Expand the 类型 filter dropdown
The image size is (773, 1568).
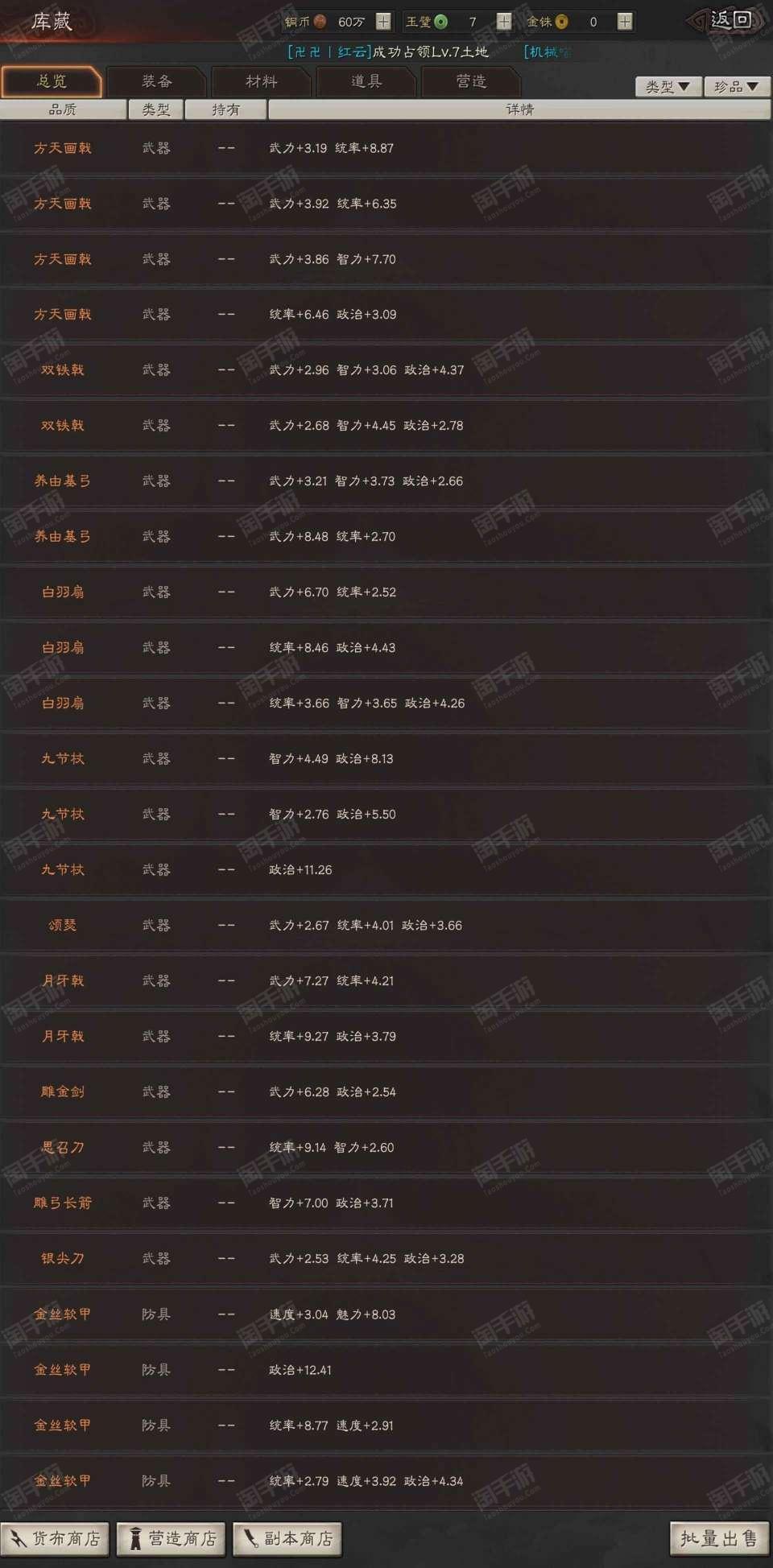point(668,86)
